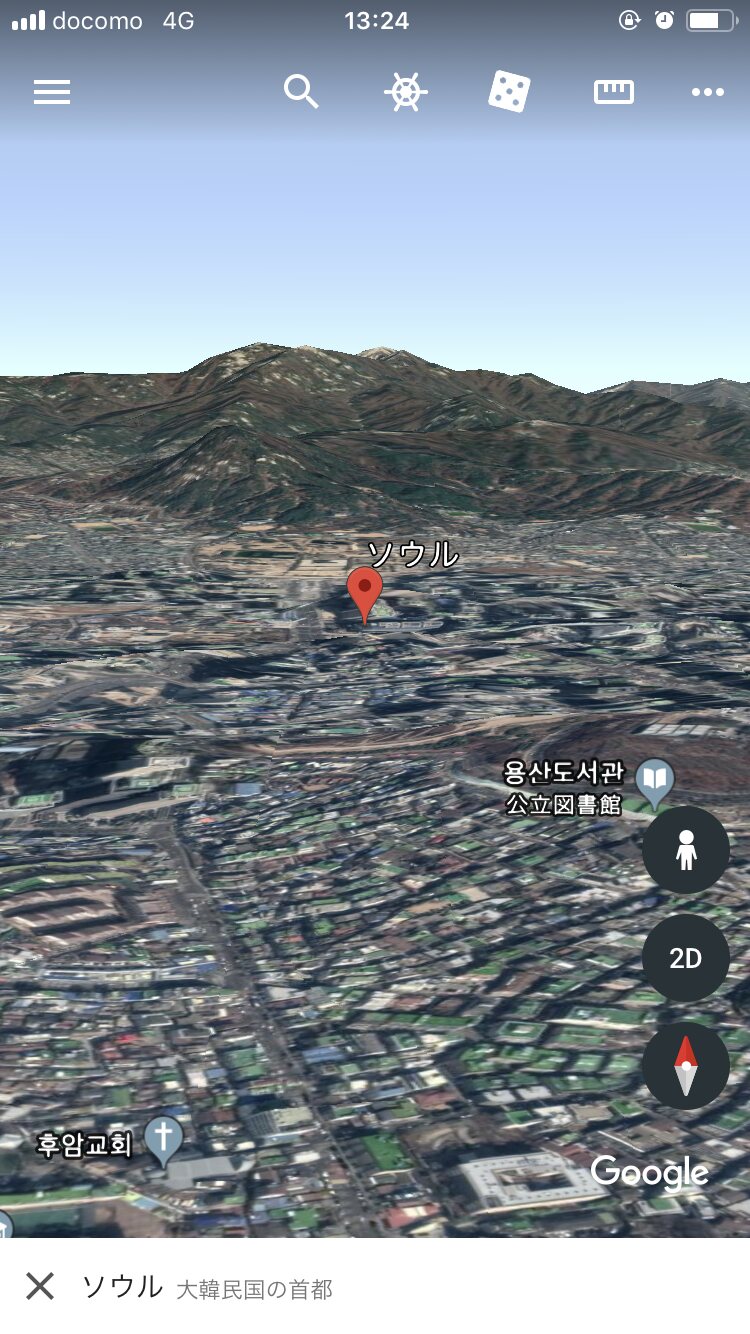
Task: Open the search magnifier
Action: [301, 92]
